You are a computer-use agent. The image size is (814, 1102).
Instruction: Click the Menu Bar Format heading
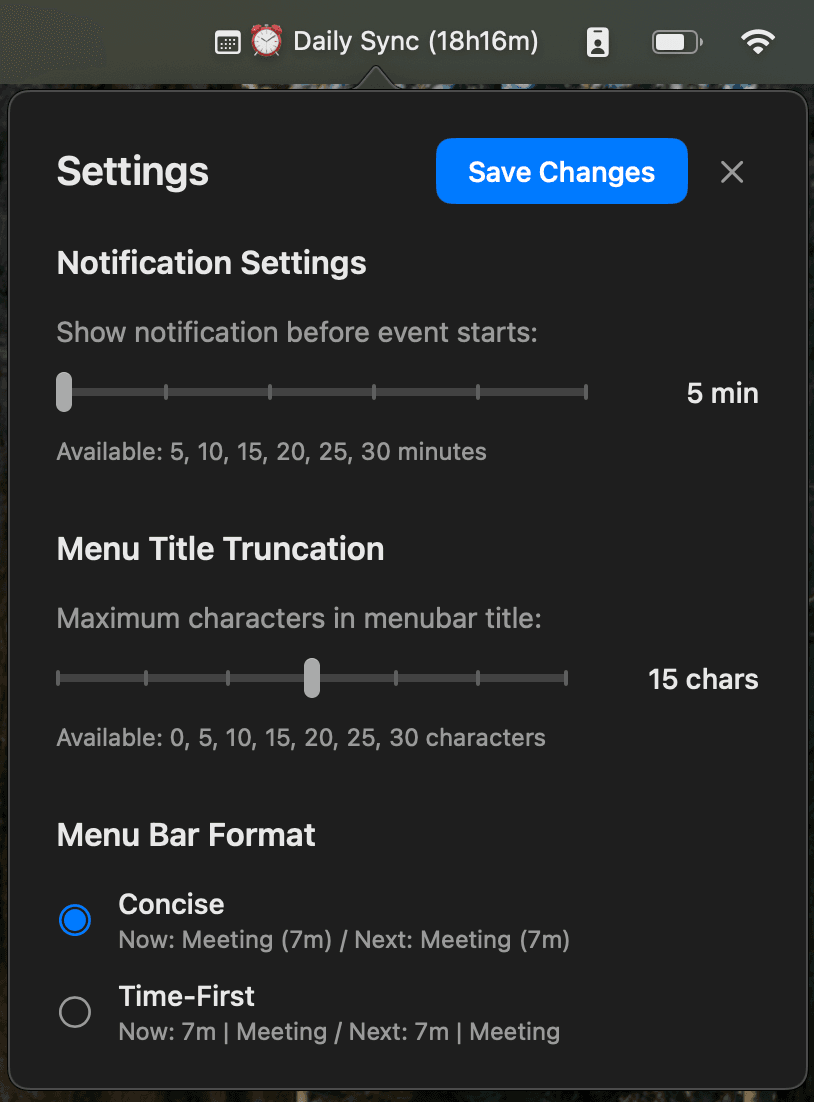click(x=186, y=834)
